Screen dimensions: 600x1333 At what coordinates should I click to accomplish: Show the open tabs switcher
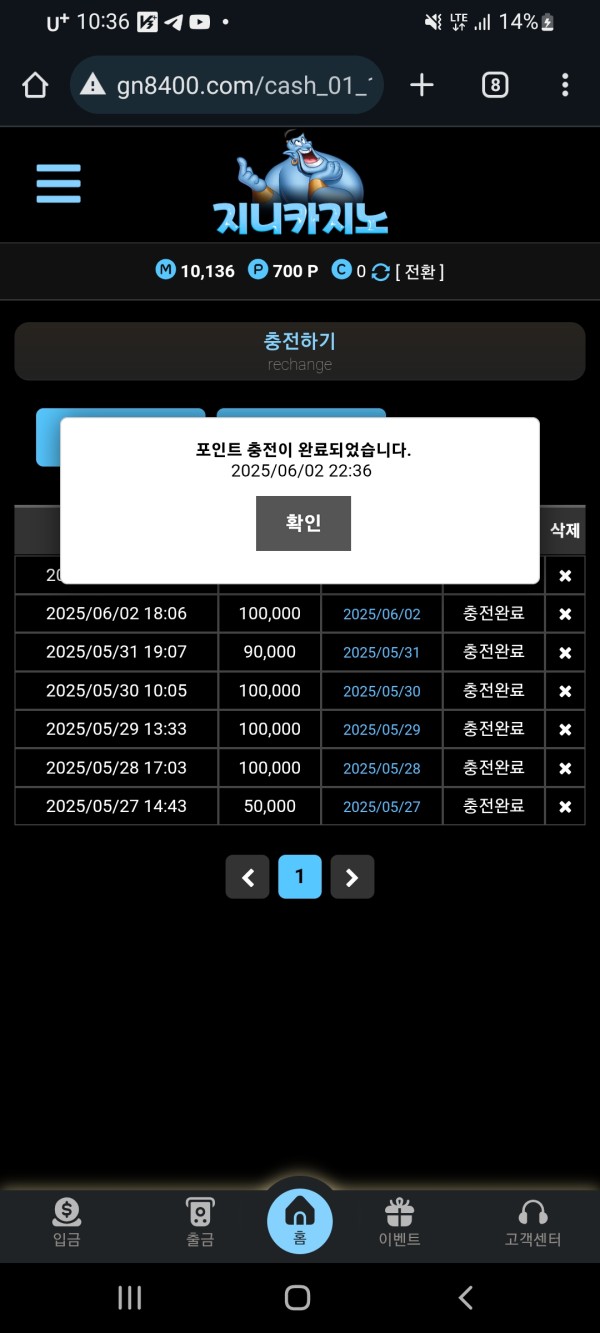coord(494,86)
